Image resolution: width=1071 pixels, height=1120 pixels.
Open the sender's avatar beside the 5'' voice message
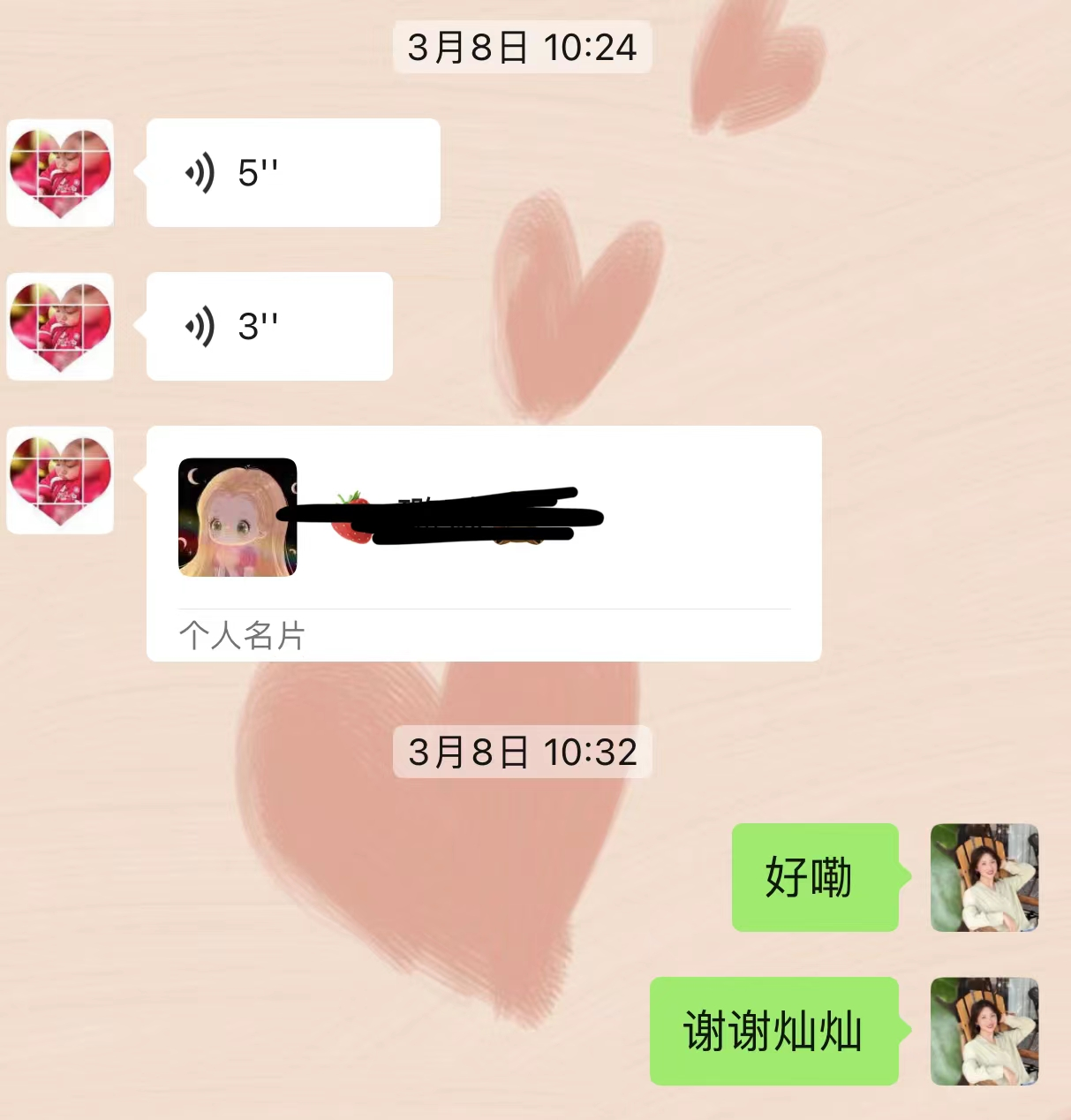[x=60, y=173]
